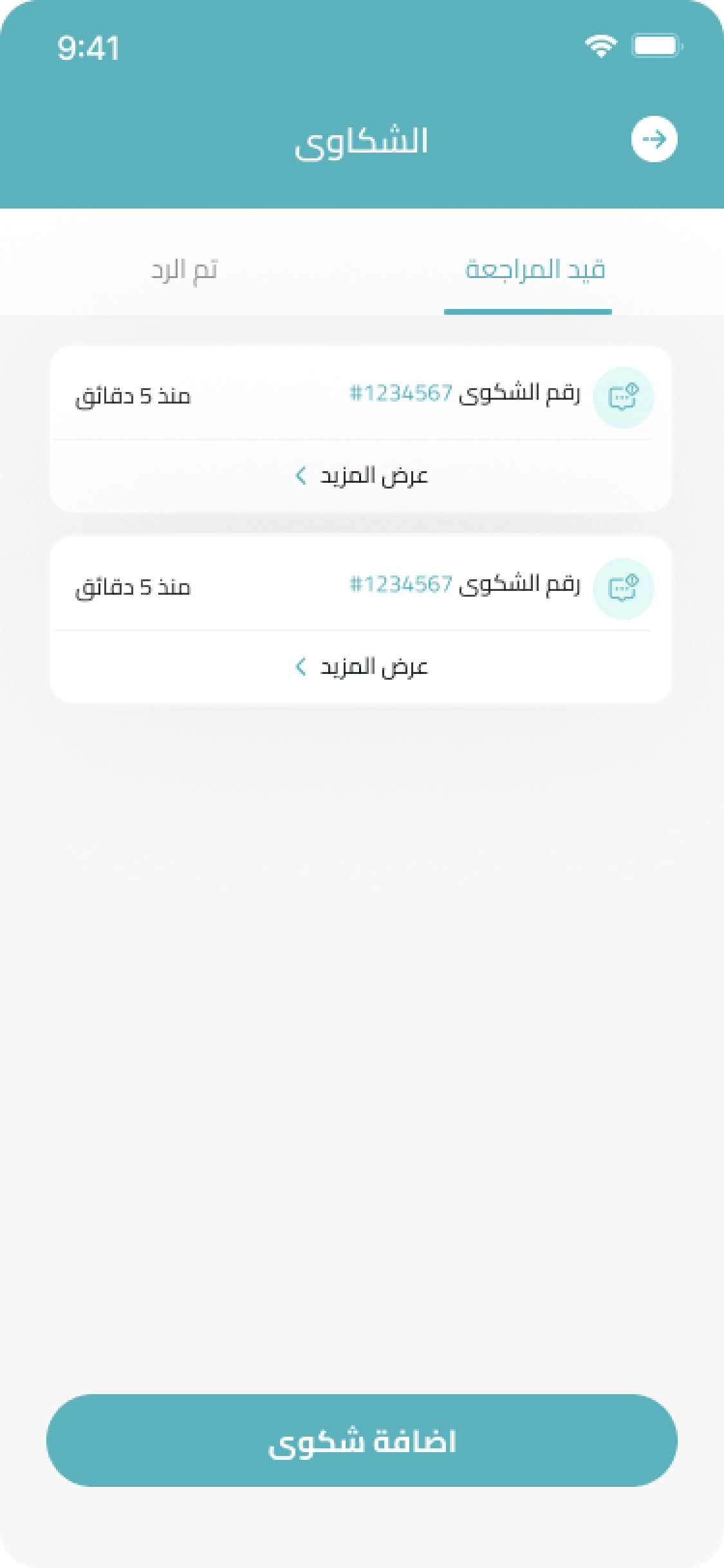This screenshot has width=724, height=1568.
Task: Expand عرض المزيد on the second complaint card
Action: click(362, 667)
